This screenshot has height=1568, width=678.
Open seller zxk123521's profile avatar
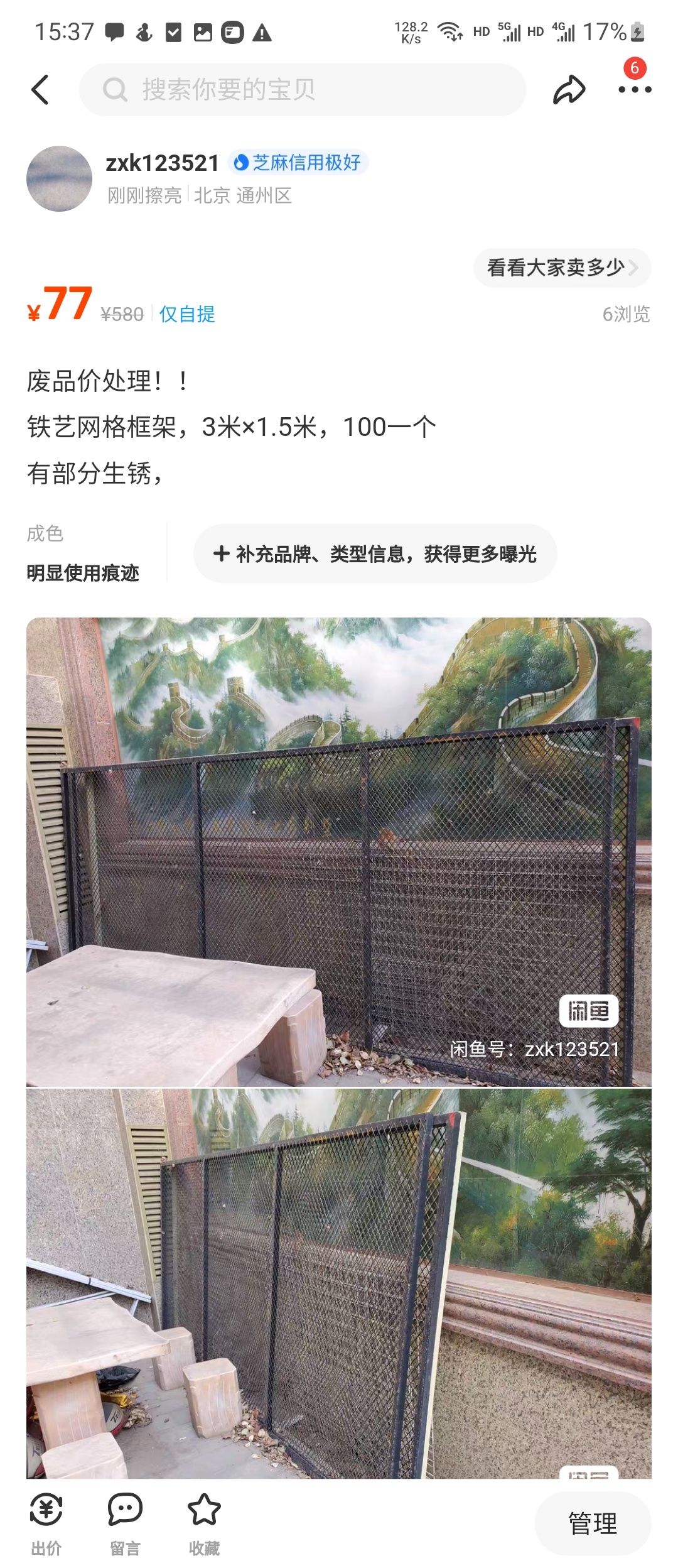coord(59,179)
